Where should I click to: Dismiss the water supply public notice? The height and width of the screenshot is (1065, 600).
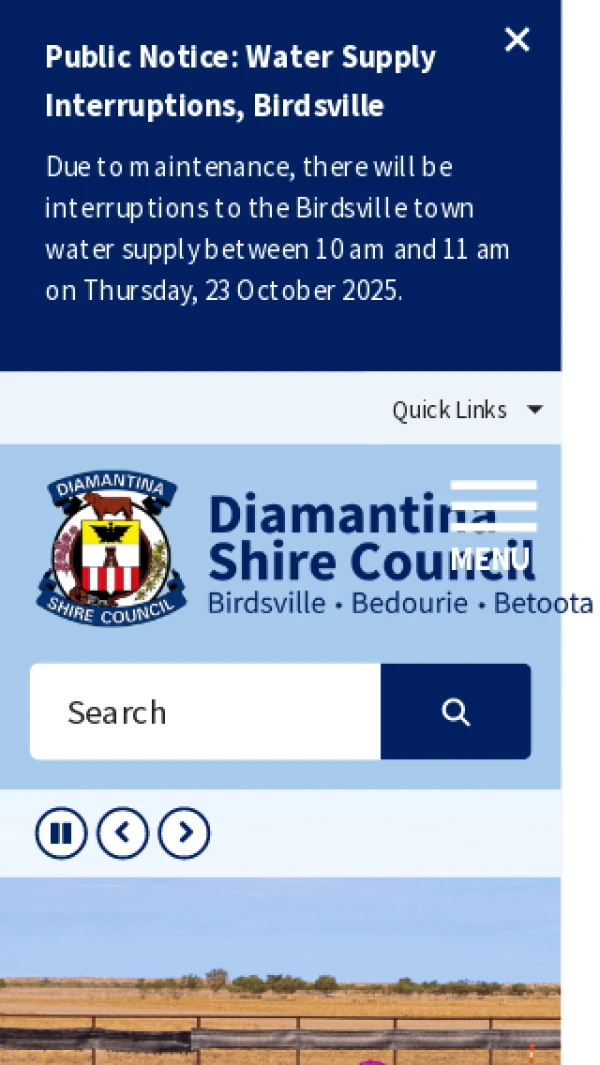coord(517,40)
